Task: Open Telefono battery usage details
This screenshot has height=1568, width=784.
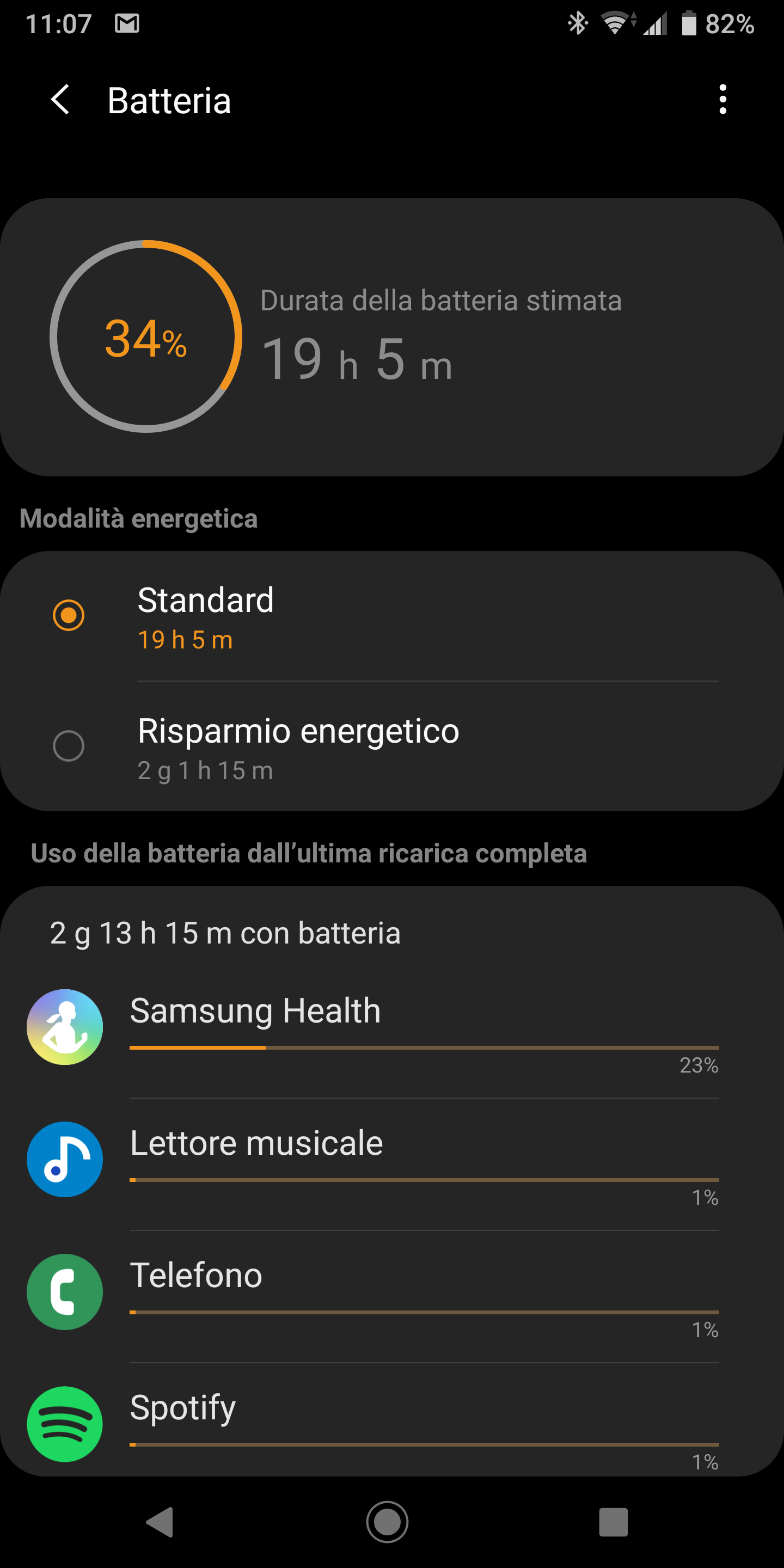Action: [392, 1296]
